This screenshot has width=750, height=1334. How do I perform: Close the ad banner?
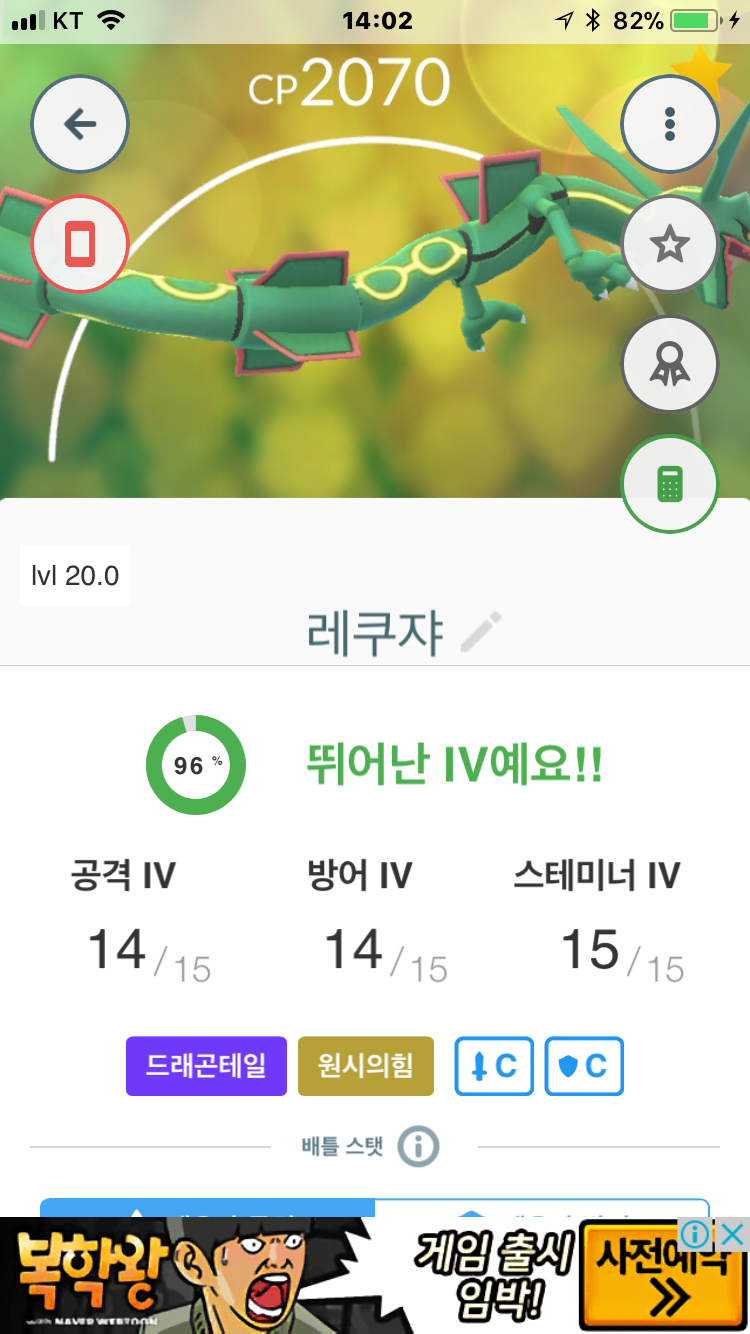click(733, 1234)
